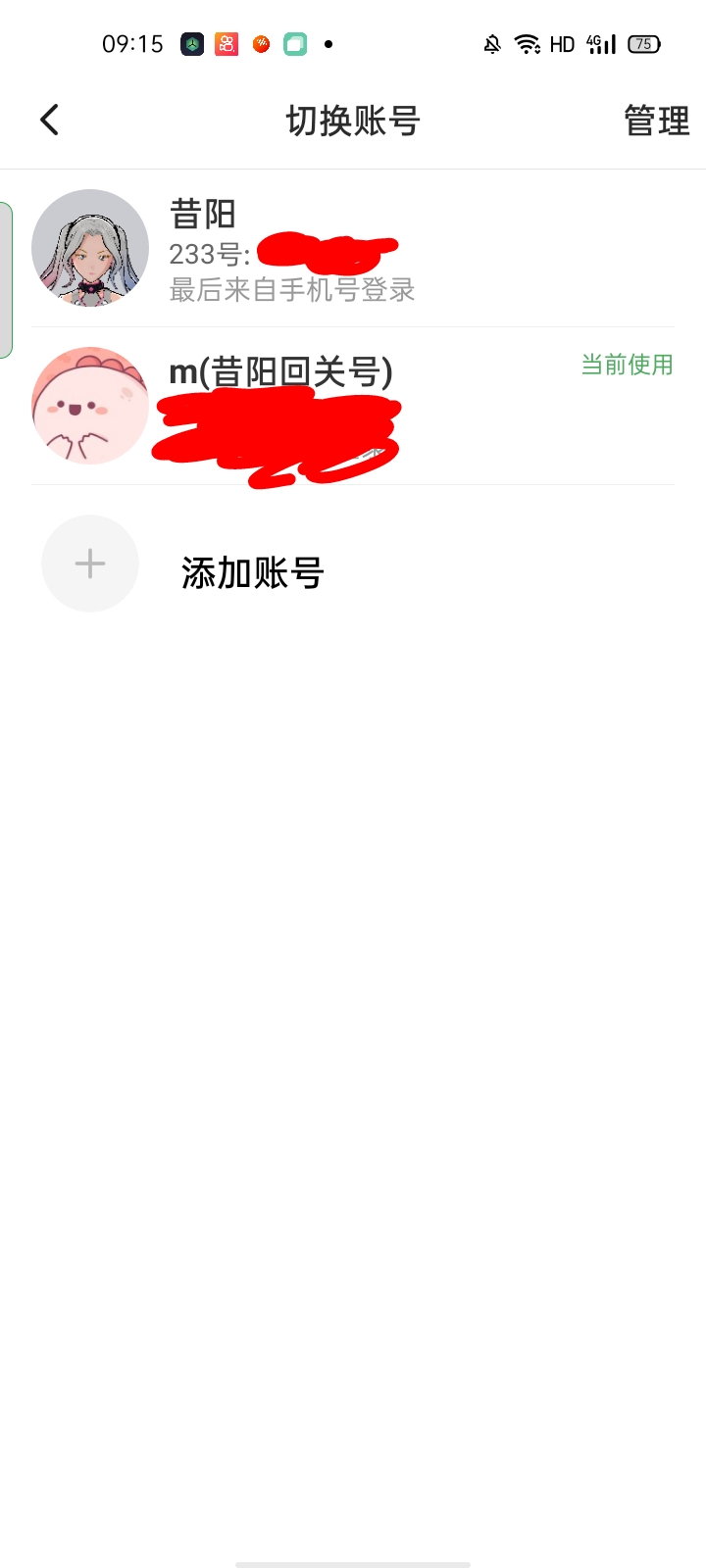The height and width of the screenshot is (1568, 706).
Task: Go back from the 切换账号 screen
Action: pos(49,121)
